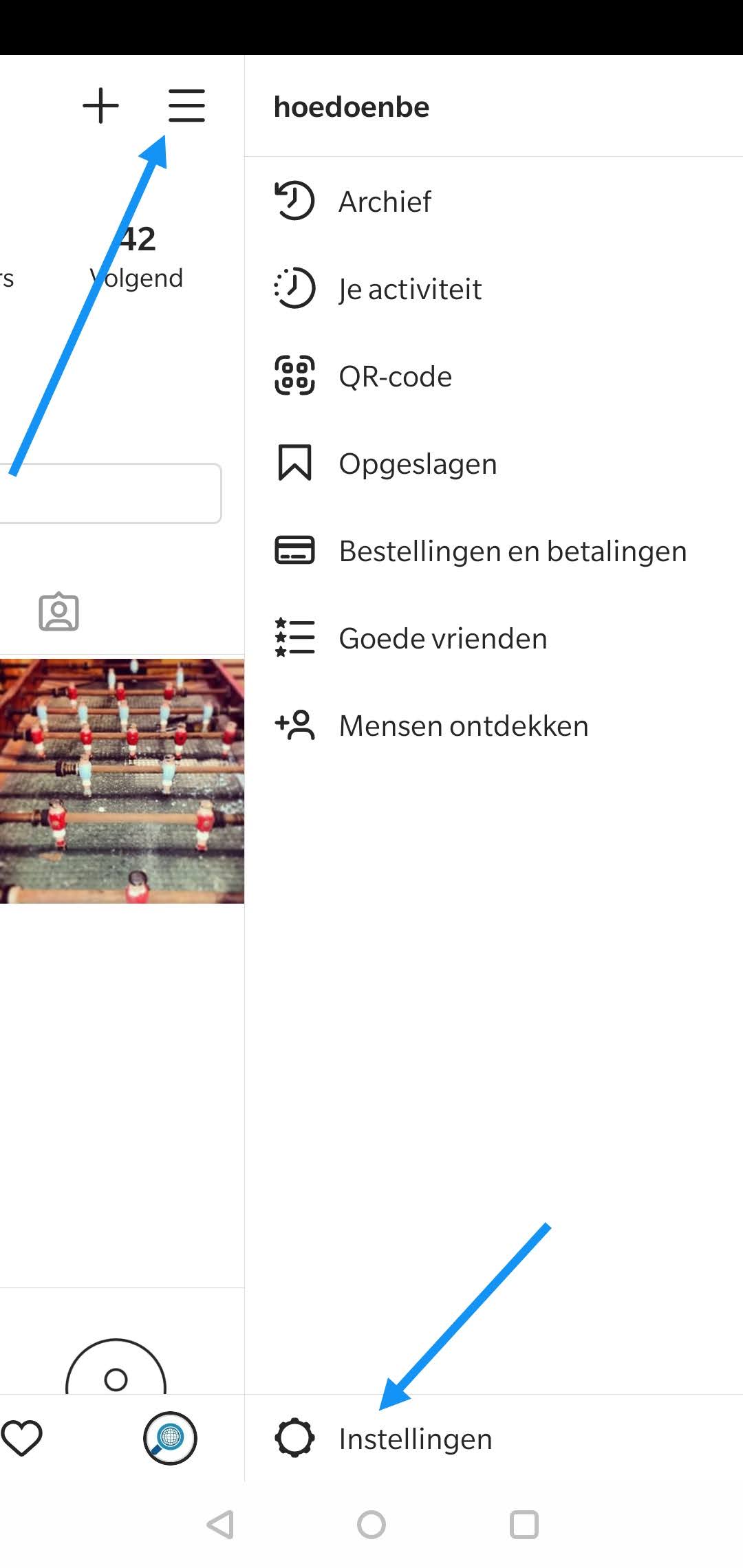Open Opgeslagen saved posts
Screen dimensions: 743x1568
[x=417, y=464]
